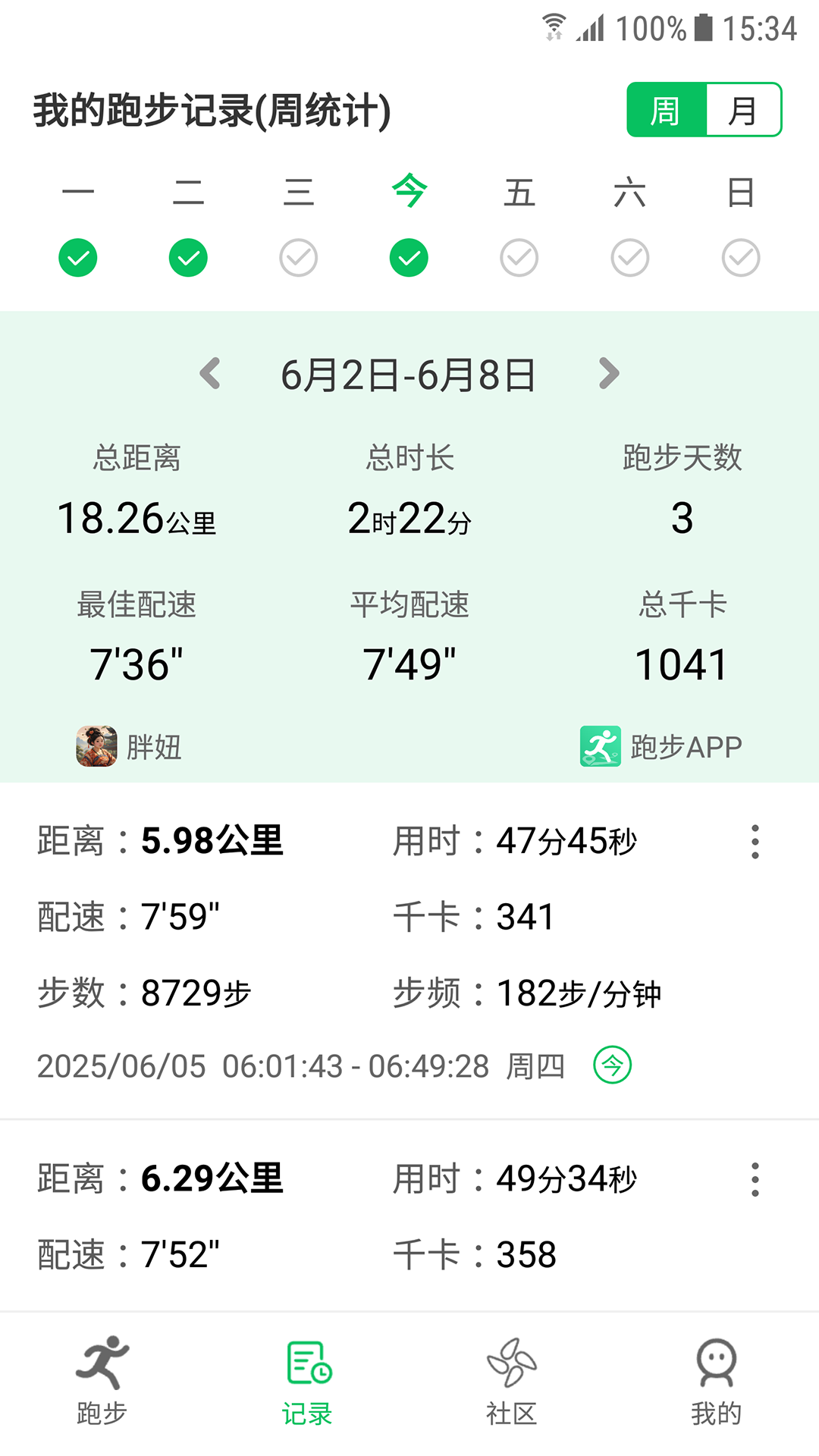This screenshot has width=819, height=1456.
Task: Expand the previous week with the left arrow
Action: pos(212,373)
